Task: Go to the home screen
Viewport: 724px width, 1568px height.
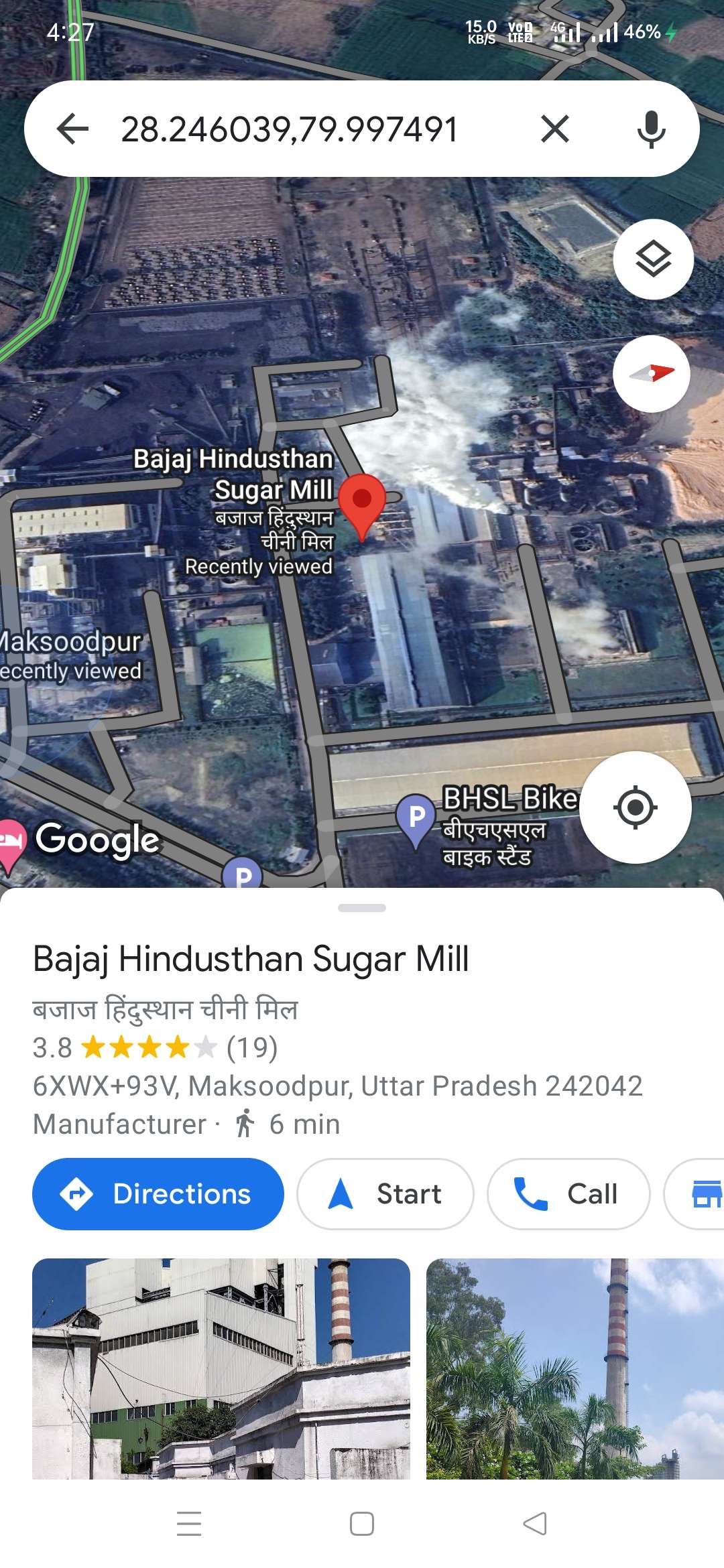Action: pyautogui.click(x=362, y=1523)
